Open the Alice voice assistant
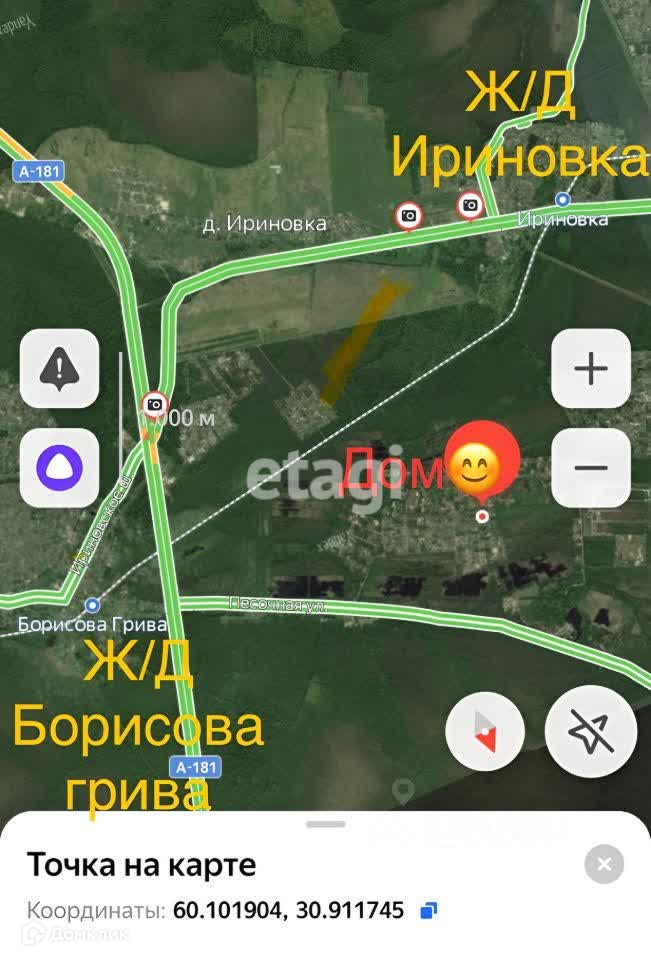The height and width of the screenshot is (960, 651). tap(59, 466)
